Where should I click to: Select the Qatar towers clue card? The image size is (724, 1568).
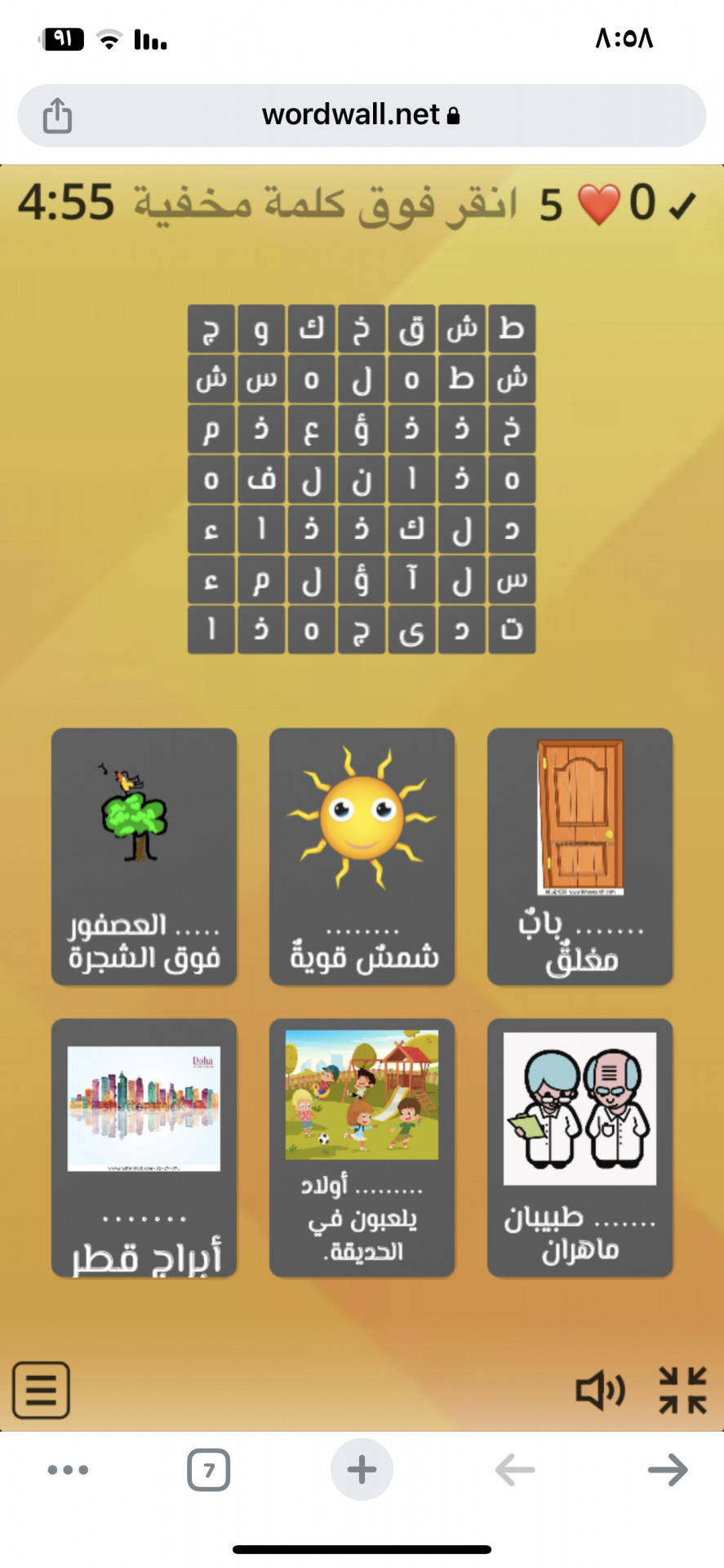[144, 1147]
